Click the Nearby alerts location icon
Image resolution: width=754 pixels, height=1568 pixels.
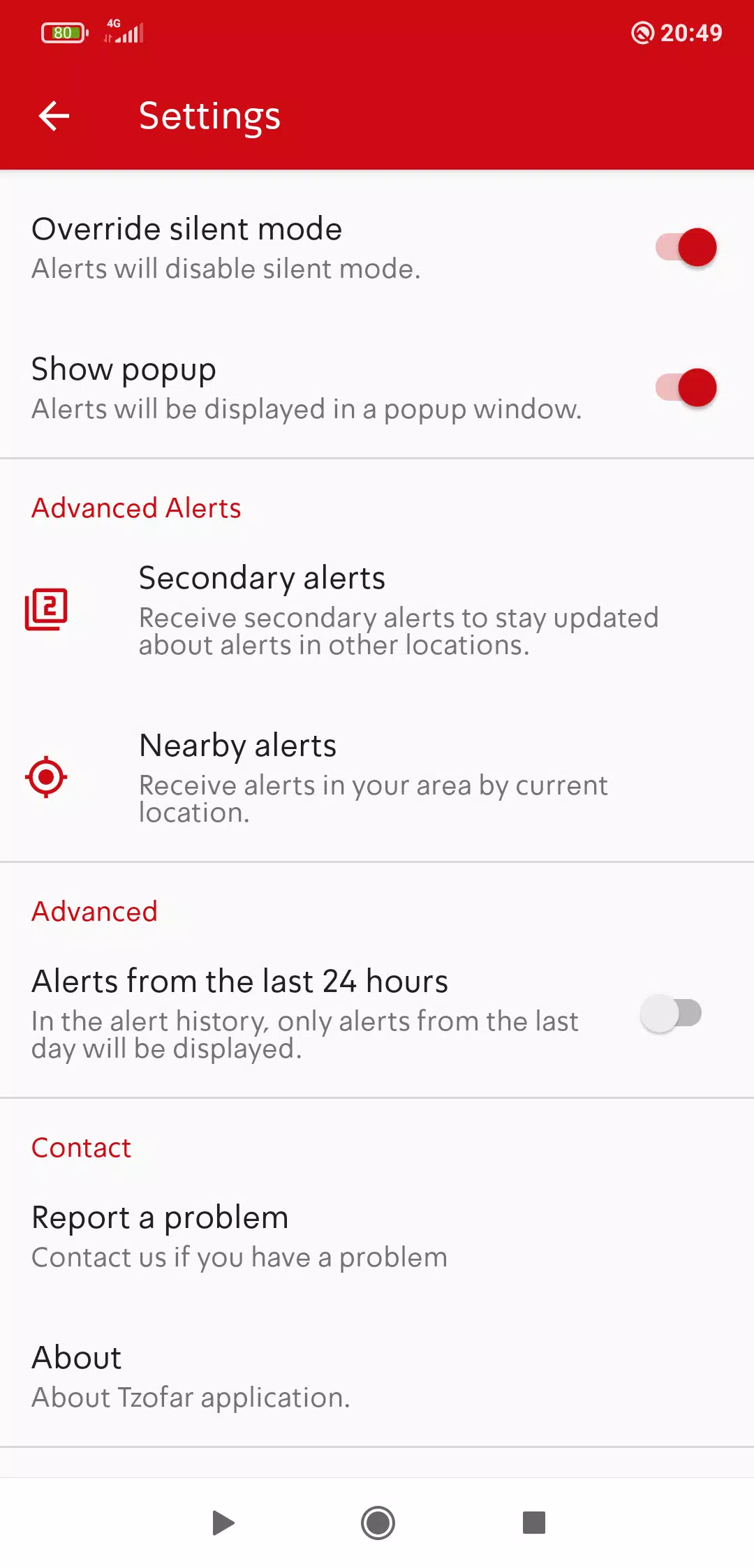tap(45, 776)
